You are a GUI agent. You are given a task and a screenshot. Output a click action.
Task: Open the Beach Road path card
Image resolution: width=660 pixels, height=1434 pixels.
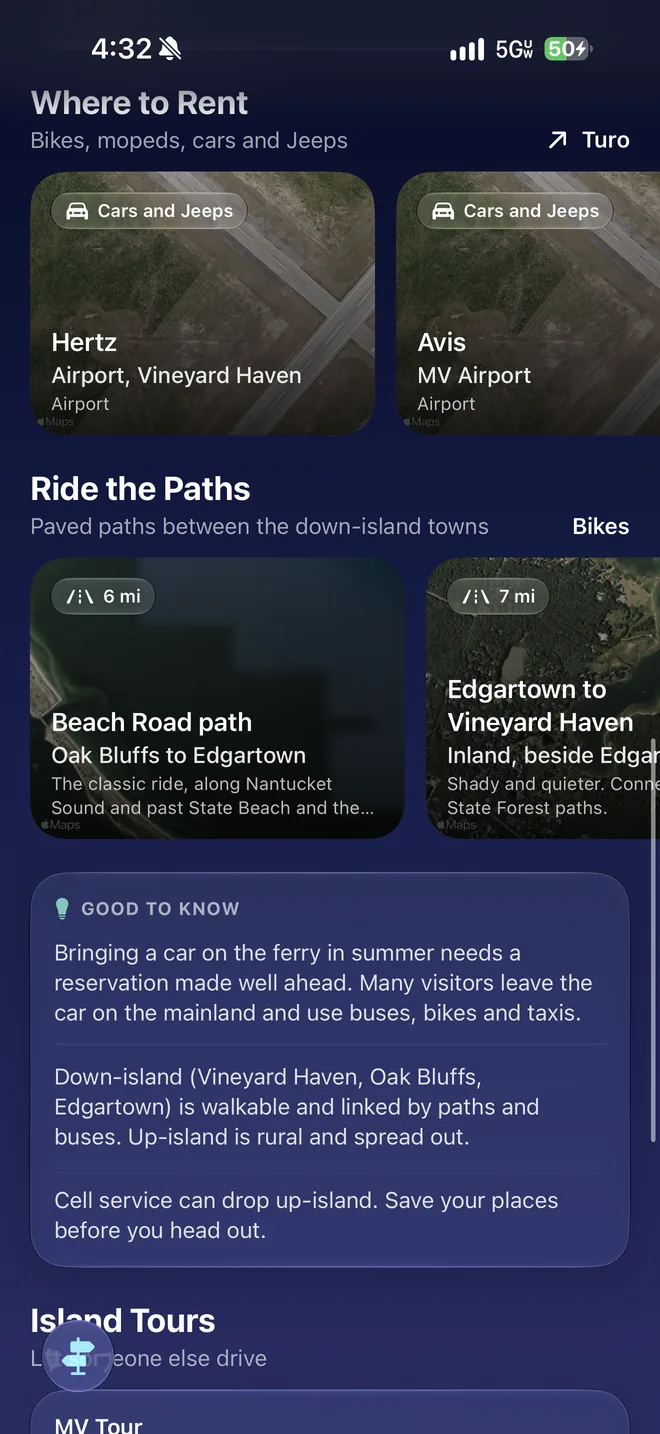pos(218,698)
